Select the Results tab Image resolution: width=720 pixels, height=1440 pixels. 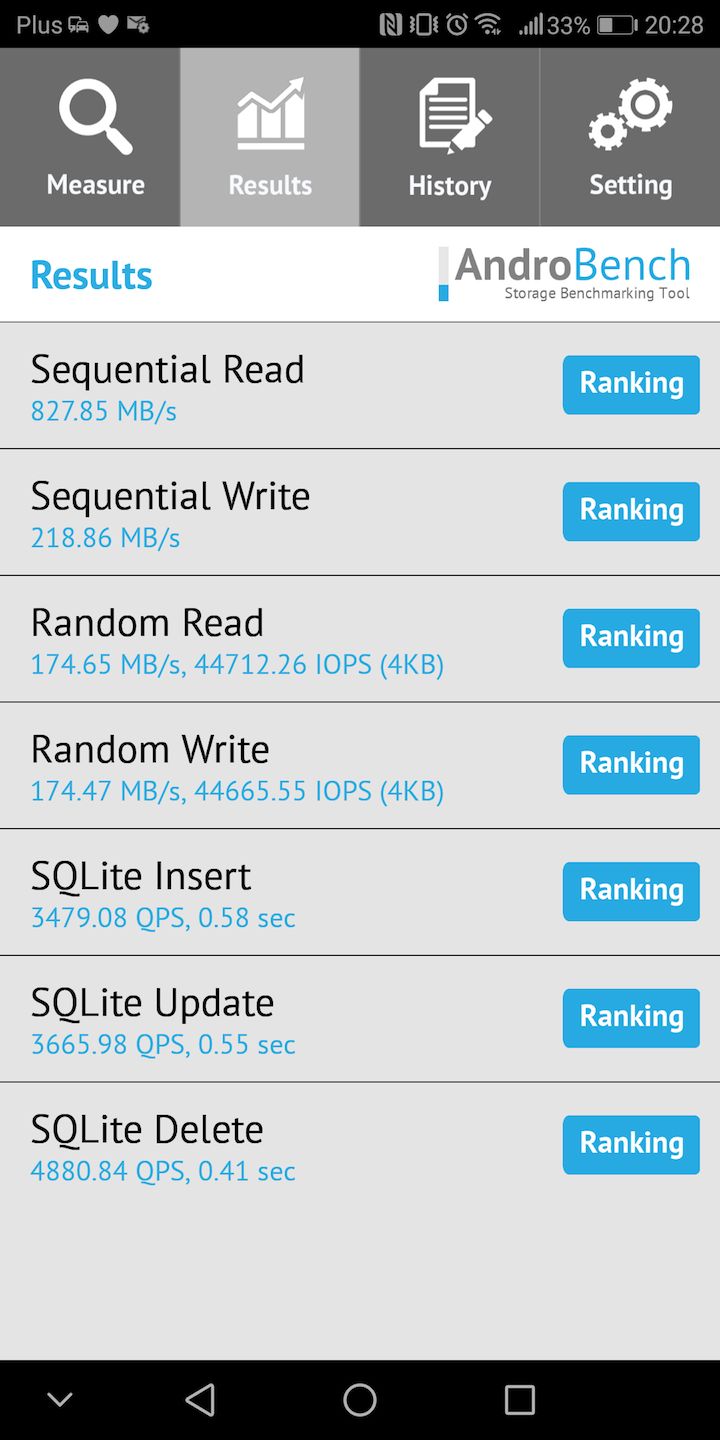pos(270,137)
